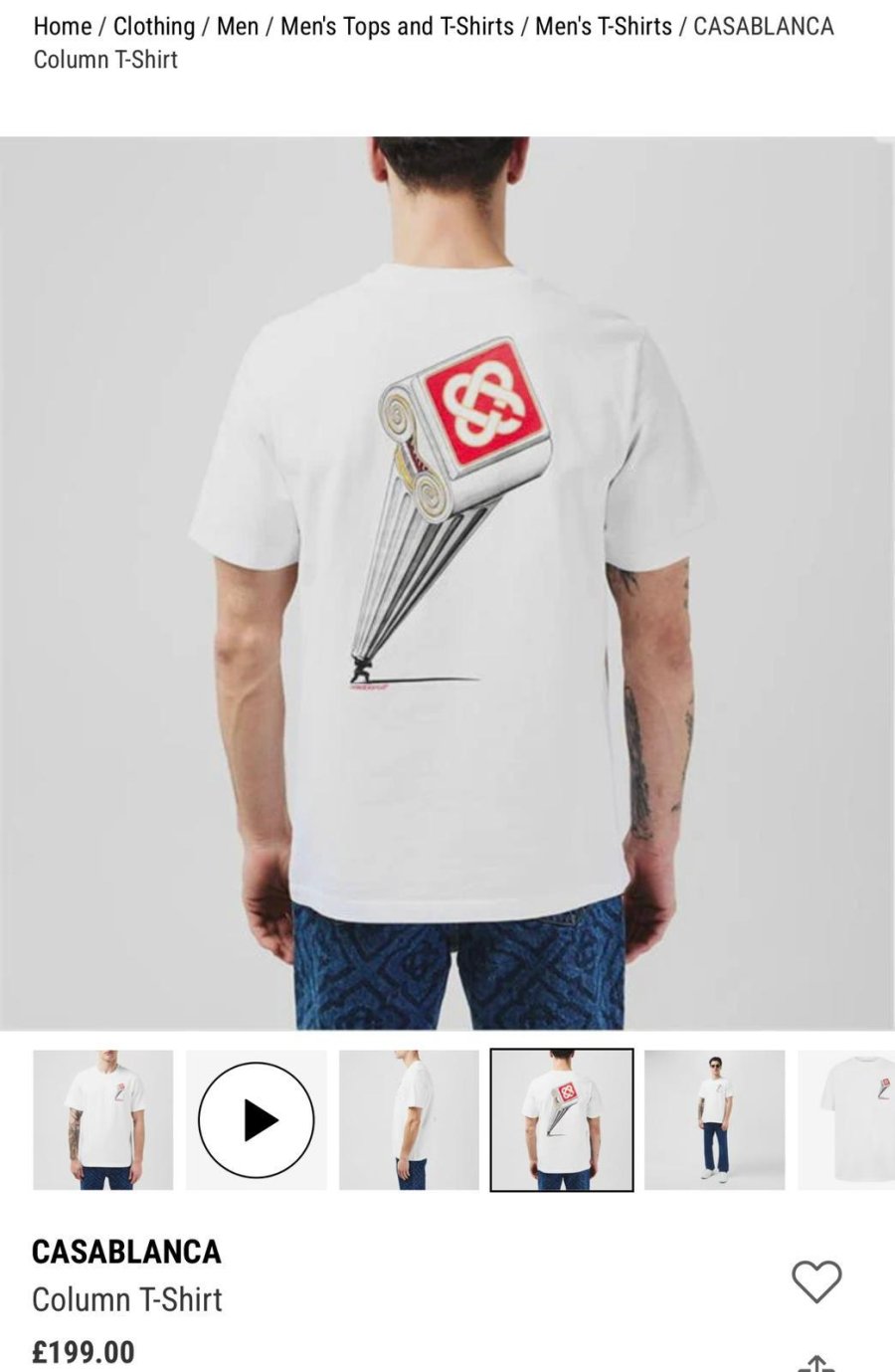Add Column T-Shirt to wishlist
Image resolution: width=895 pixels, height=1372 pixels.
tap(816, 1281)
